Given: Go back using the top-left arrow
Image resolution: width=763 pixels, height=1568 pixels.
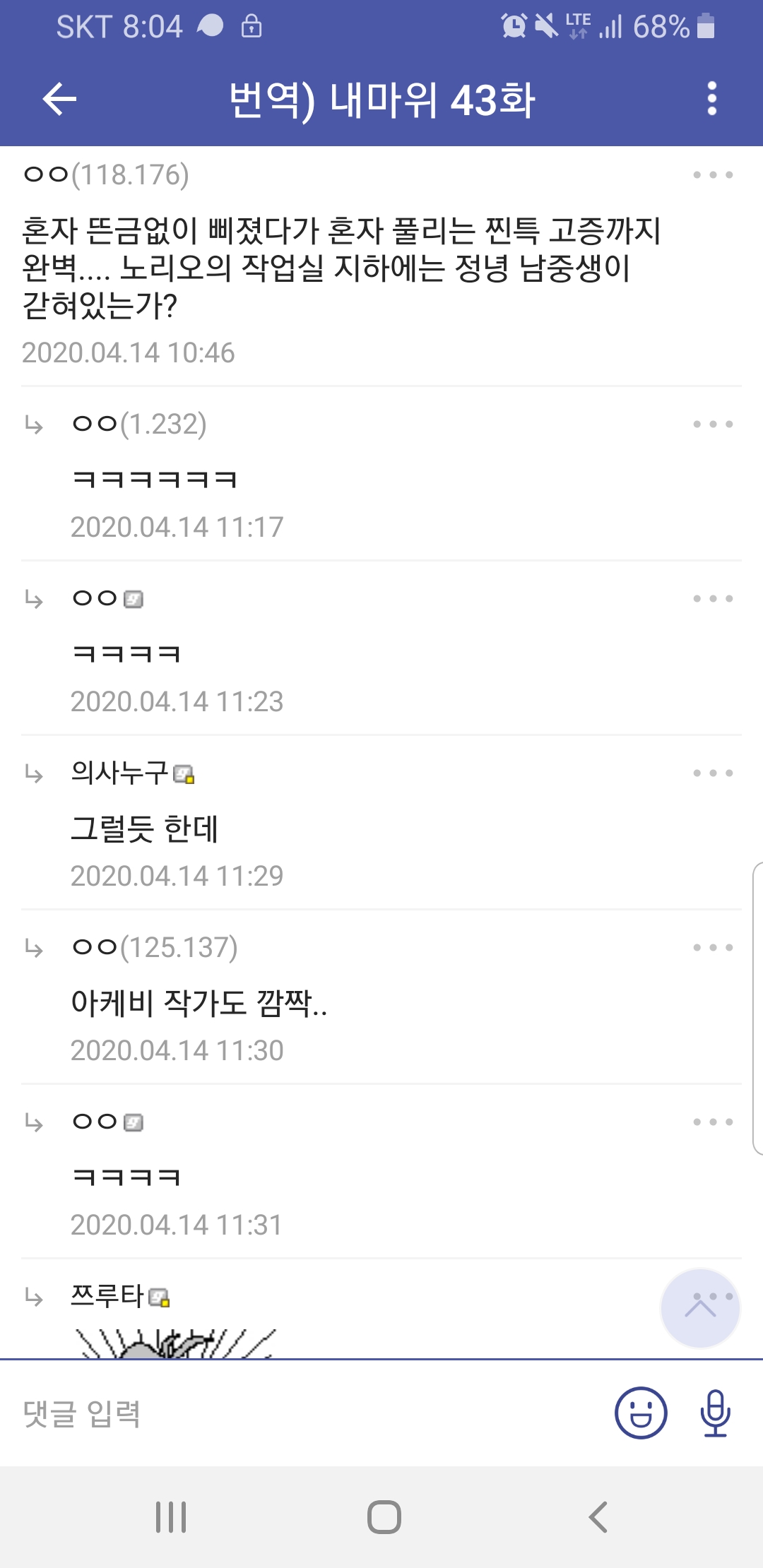Looking at the screenshot, I should pos(59,99).
